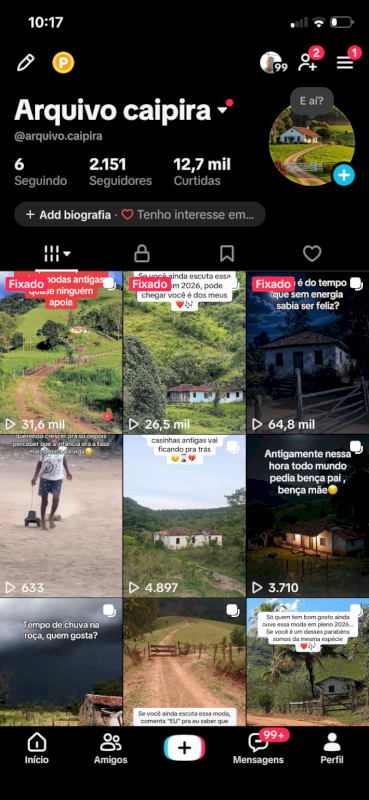Create a new post with the plus button

pyautogui.click(x=184, y=748)
